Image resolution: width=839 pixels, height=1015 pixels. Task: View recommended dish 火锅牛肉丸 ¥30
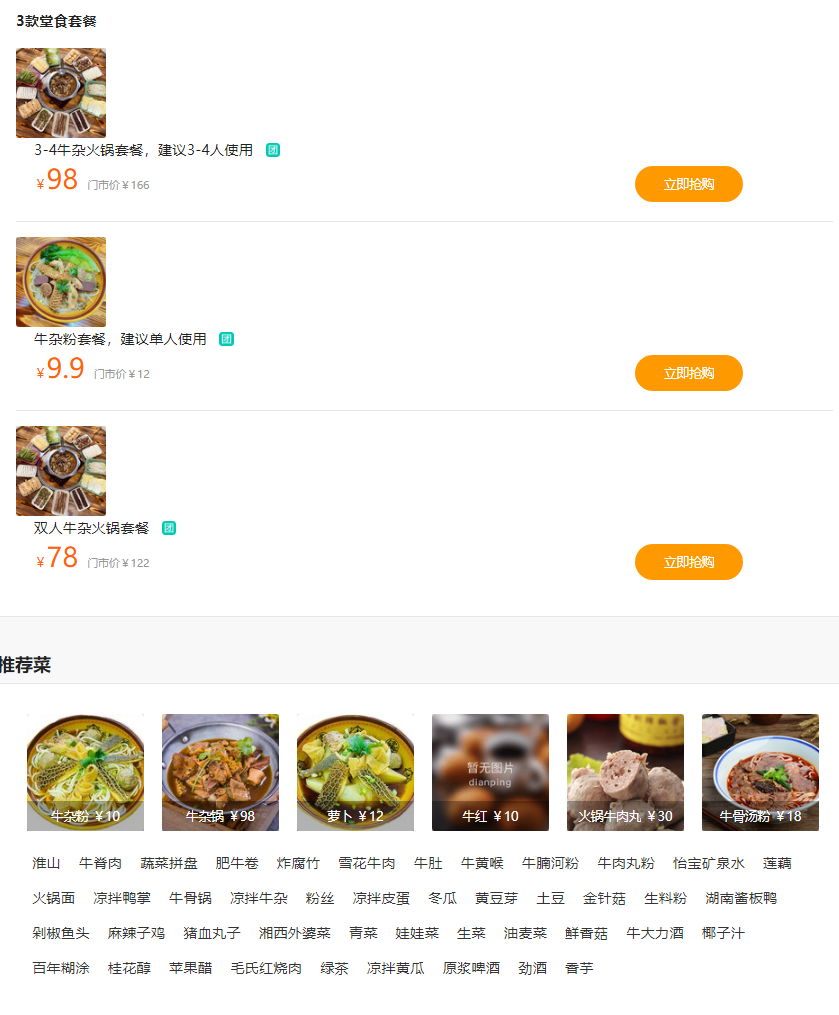(625, 772)
